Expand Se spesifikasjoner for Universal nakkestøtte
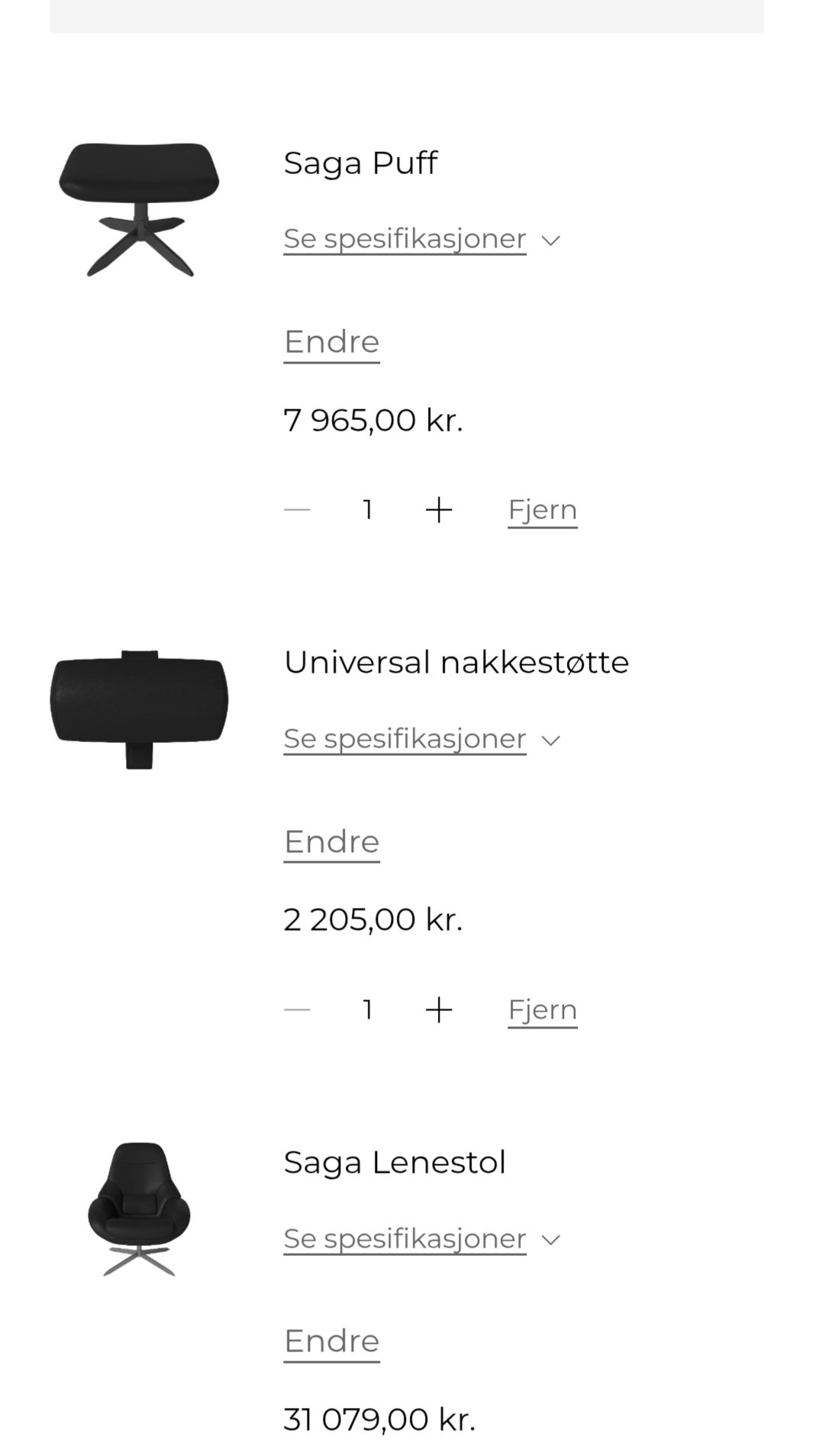Image resolution: width=819 pixels, height=1456 pixels. [421, 739]
